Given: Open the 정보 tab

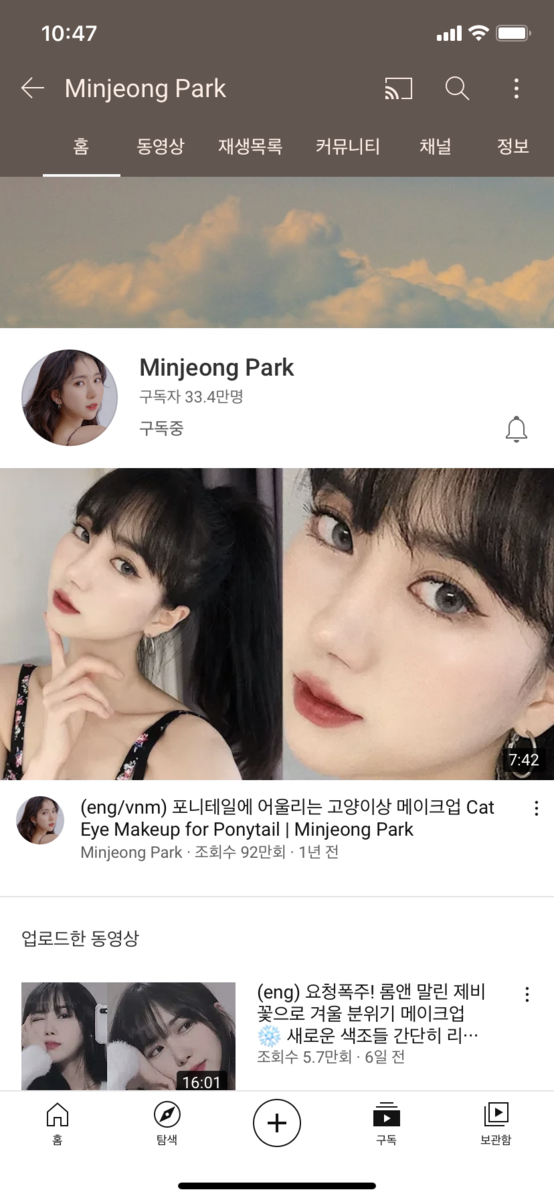Looking at the screenshot, I should 513,147.
